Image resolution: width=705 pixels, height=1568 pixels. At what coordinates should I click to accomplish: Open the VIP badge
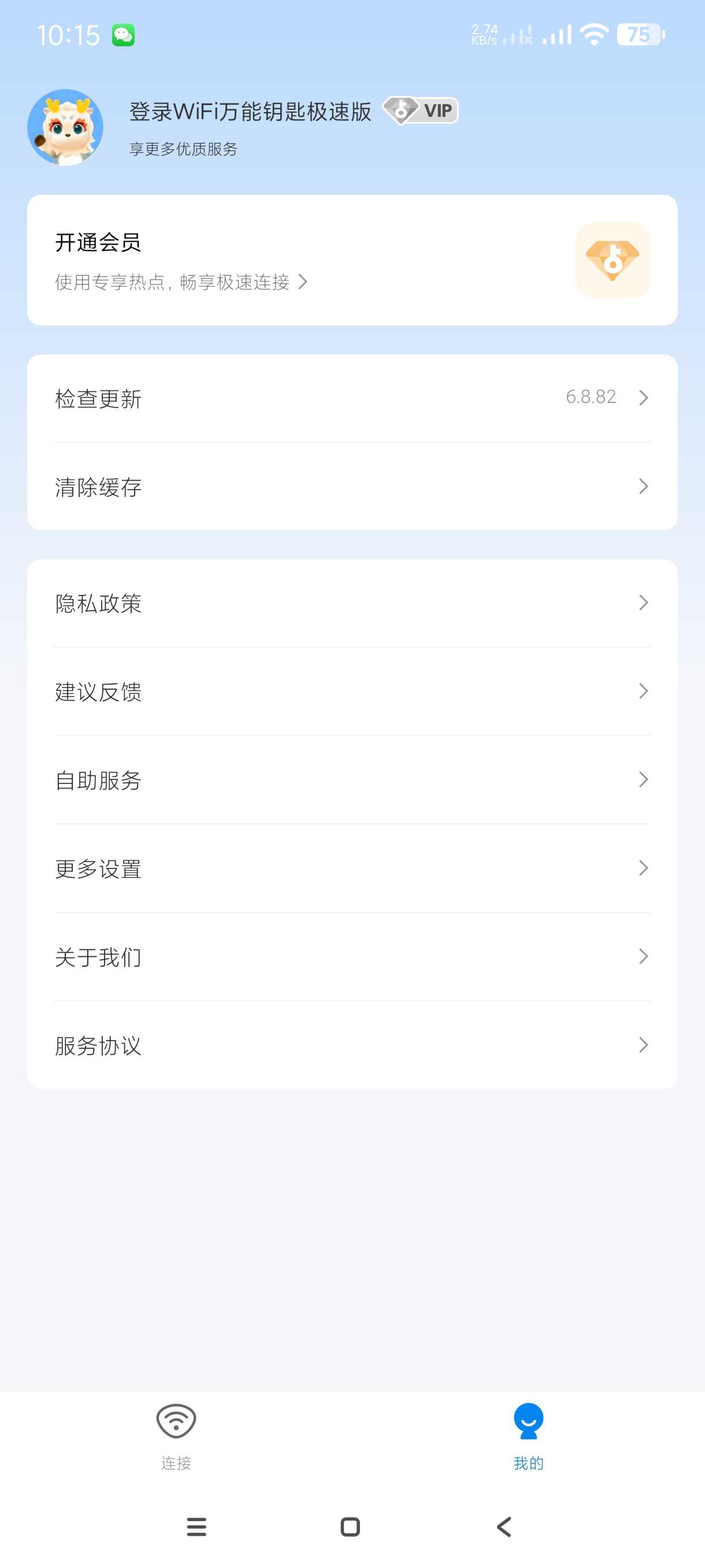tap(420, 111)
